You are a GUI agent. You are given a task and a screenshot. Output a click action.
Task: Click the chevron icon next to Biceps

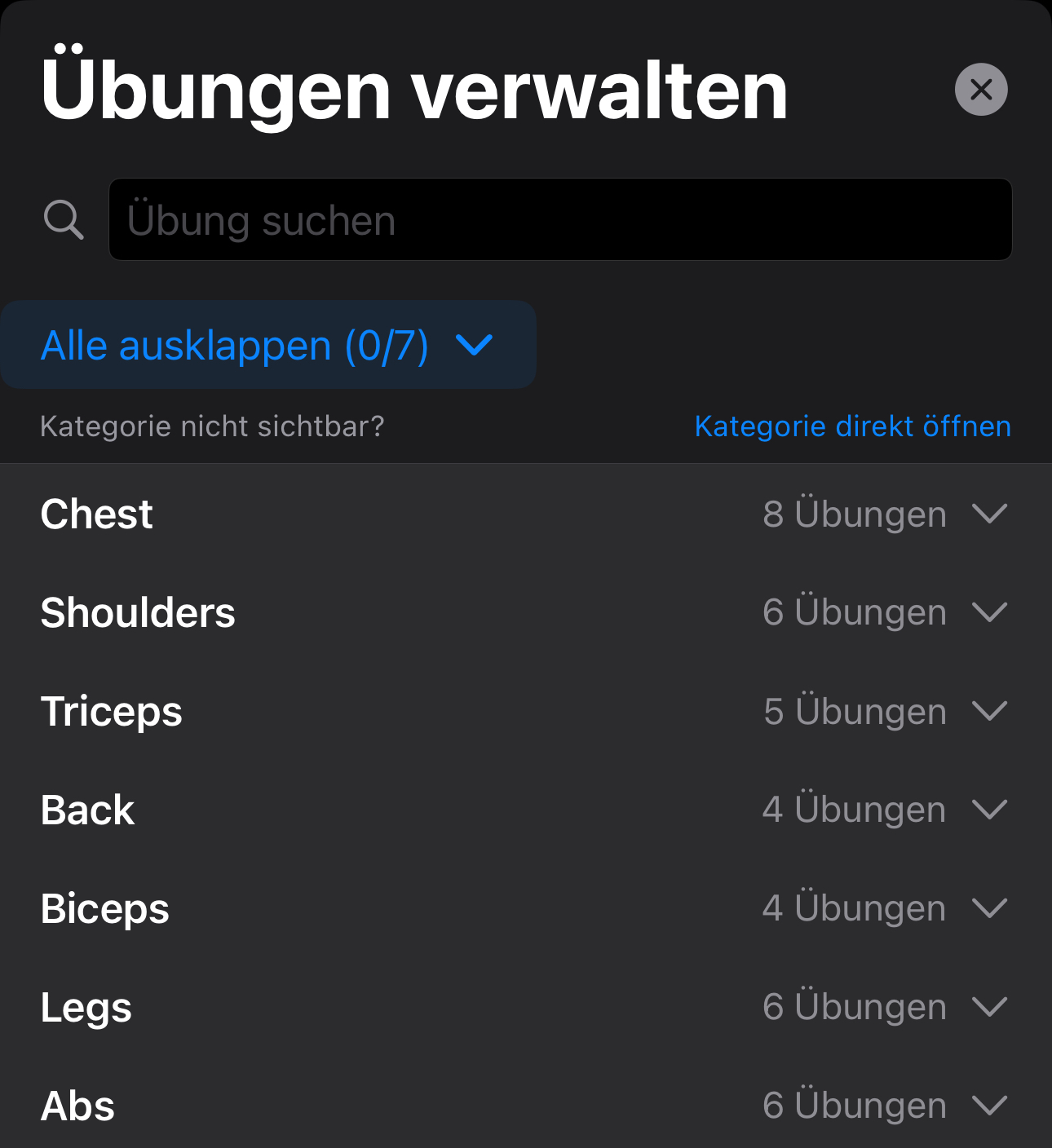pyautogui.click(x=991, y=908)
